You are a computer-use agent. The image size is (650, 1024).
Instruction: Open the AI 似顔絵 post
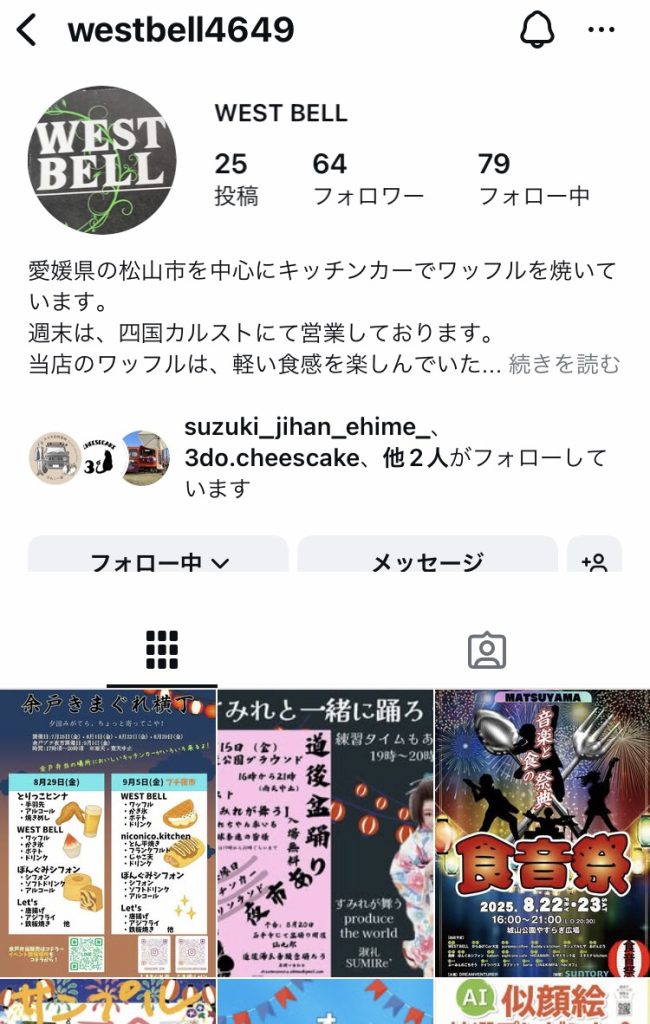coord(542,1002)
